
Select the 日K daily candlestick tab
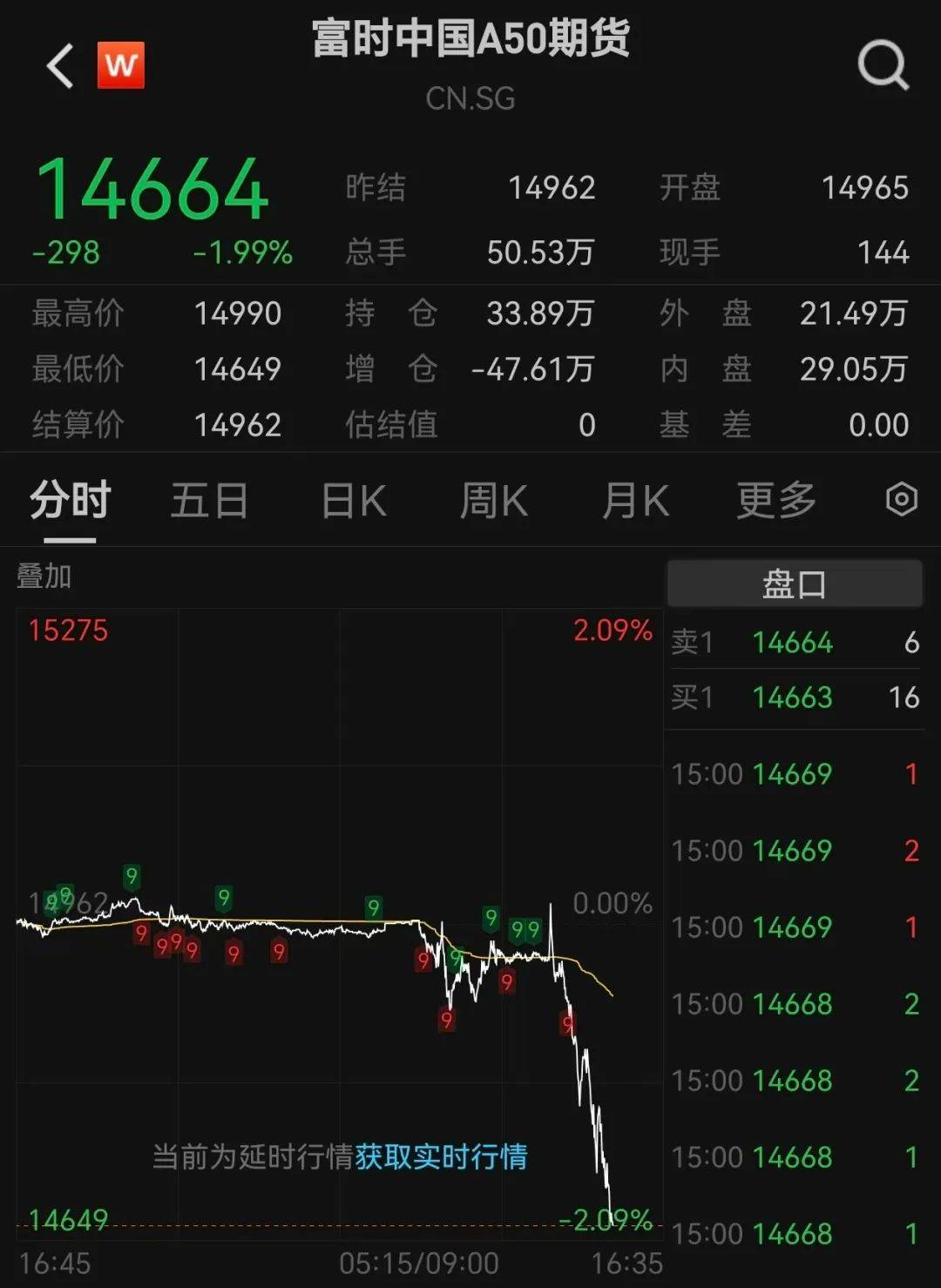[x=352, y=500]
